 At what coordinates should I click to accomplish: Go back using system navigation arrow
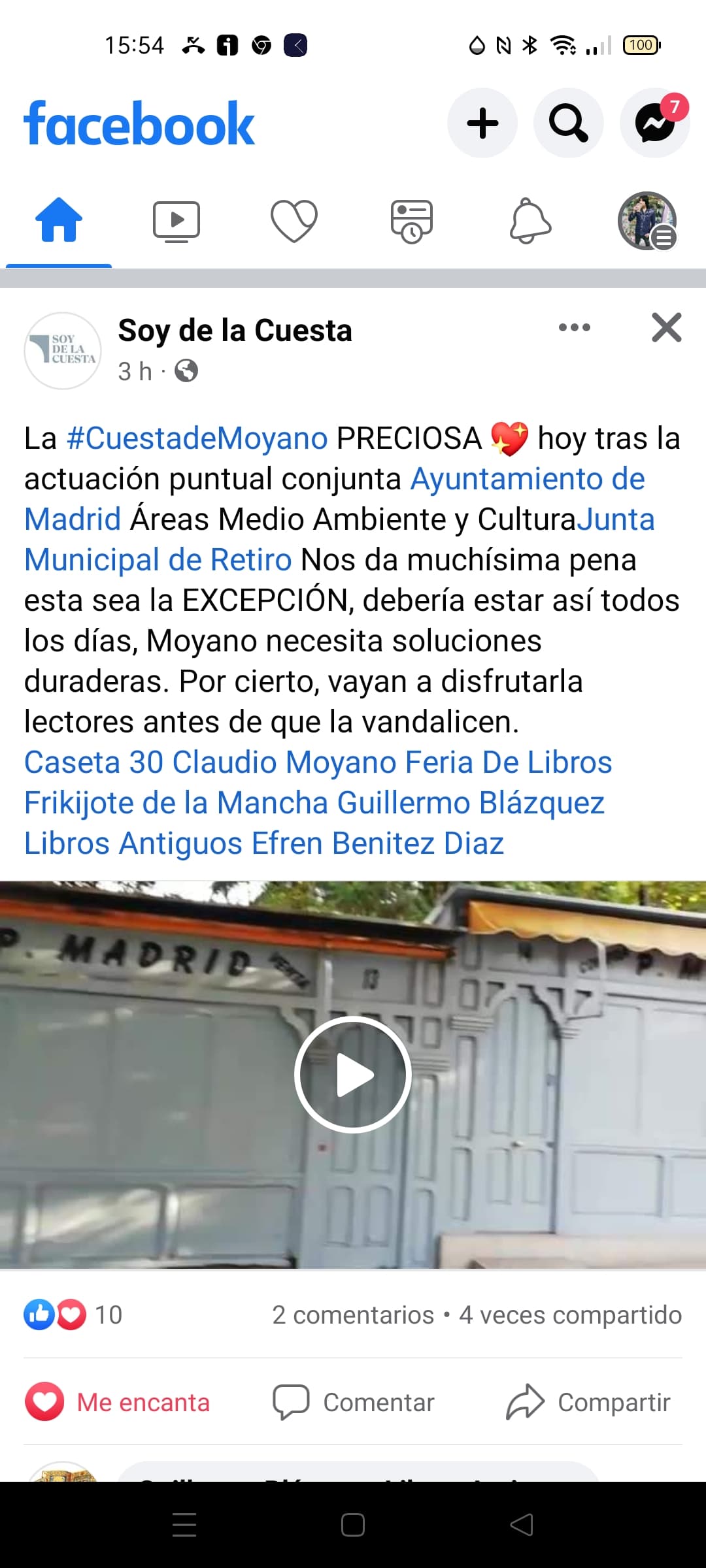522,1525
